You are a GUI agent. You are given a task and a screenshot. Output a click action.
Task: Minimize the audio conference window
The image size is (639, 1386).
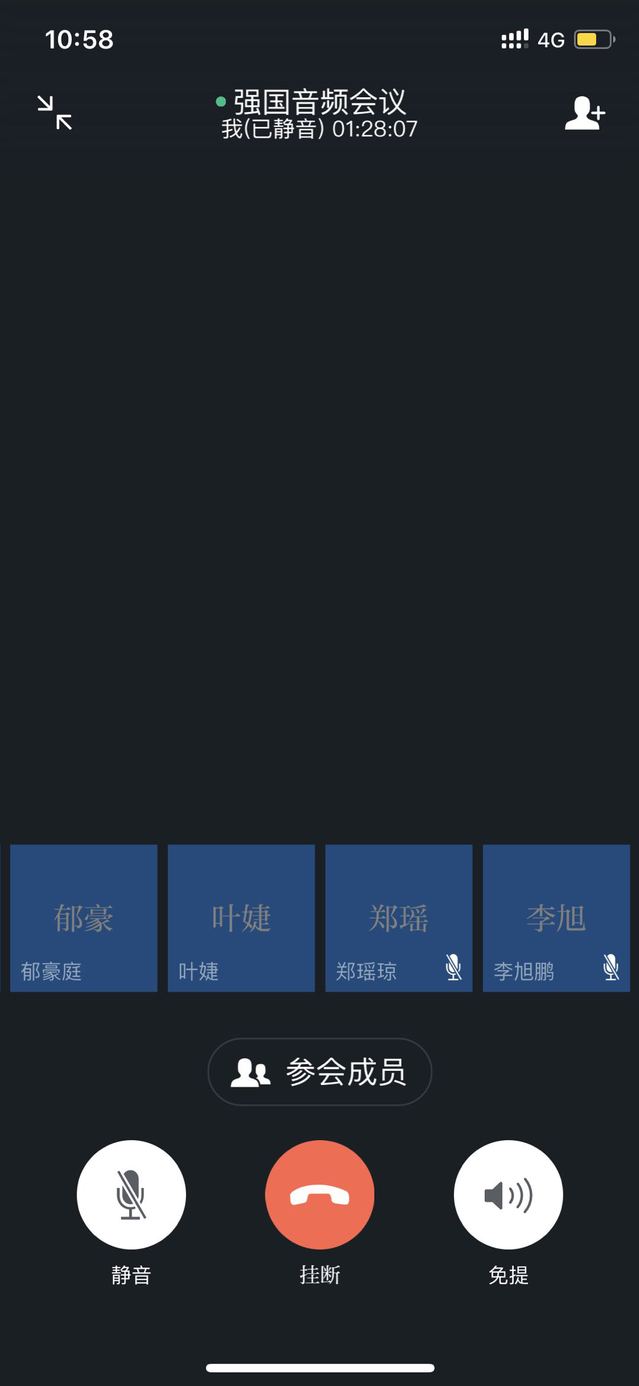pos(55,113)
